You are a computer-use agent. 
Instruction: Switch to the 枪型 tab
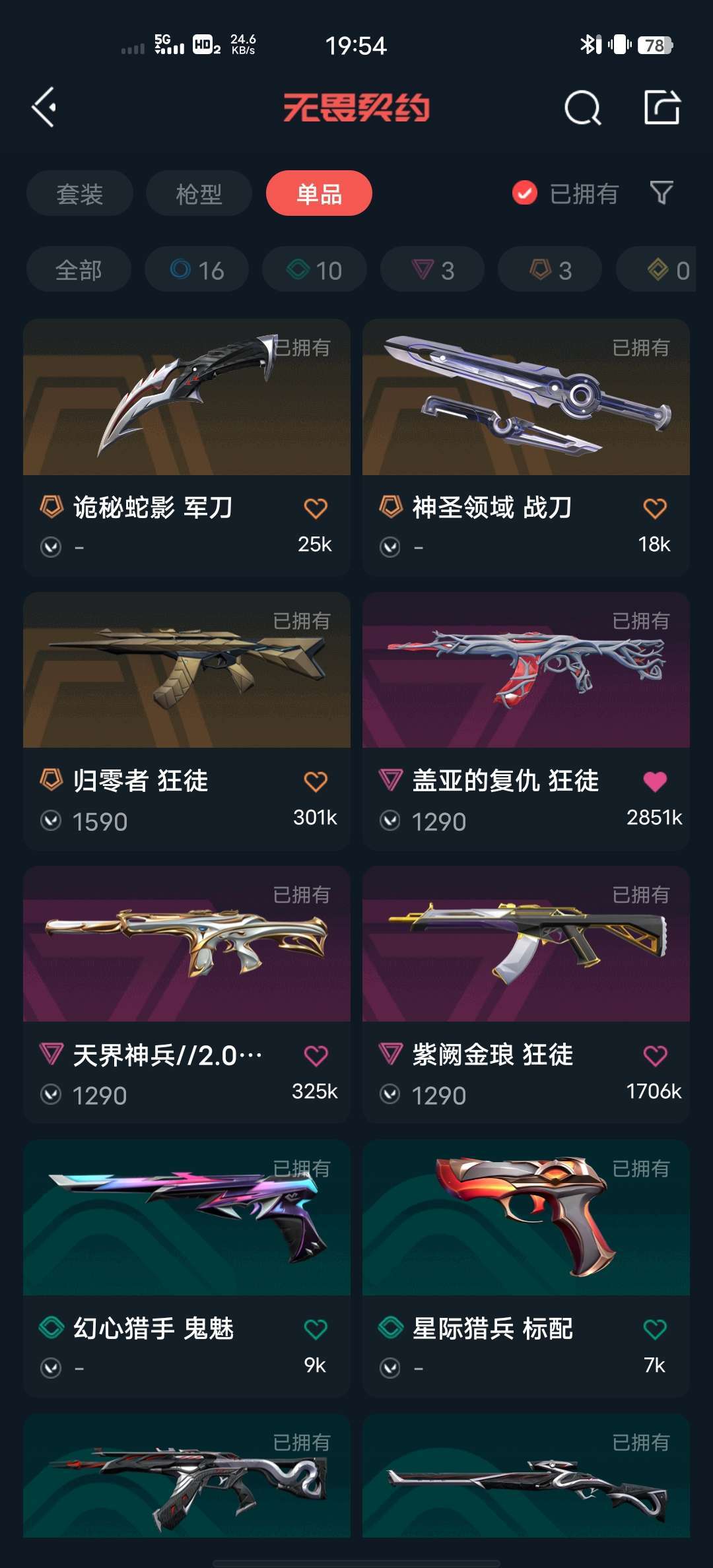[x=197, y=193]
